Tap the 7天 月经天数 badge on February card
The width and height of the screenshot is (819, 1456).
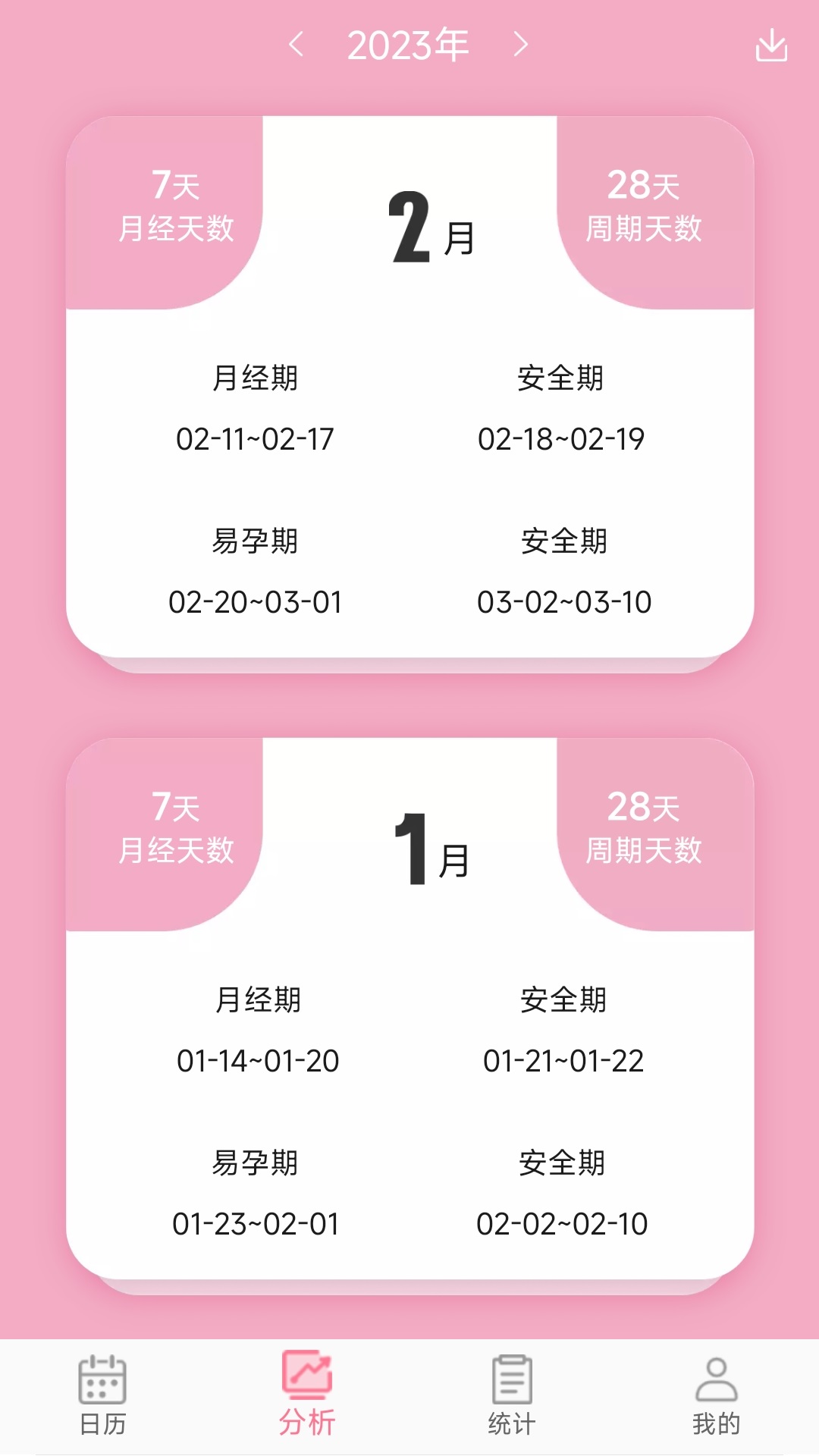pyautogui.click(x=176, y=203)
